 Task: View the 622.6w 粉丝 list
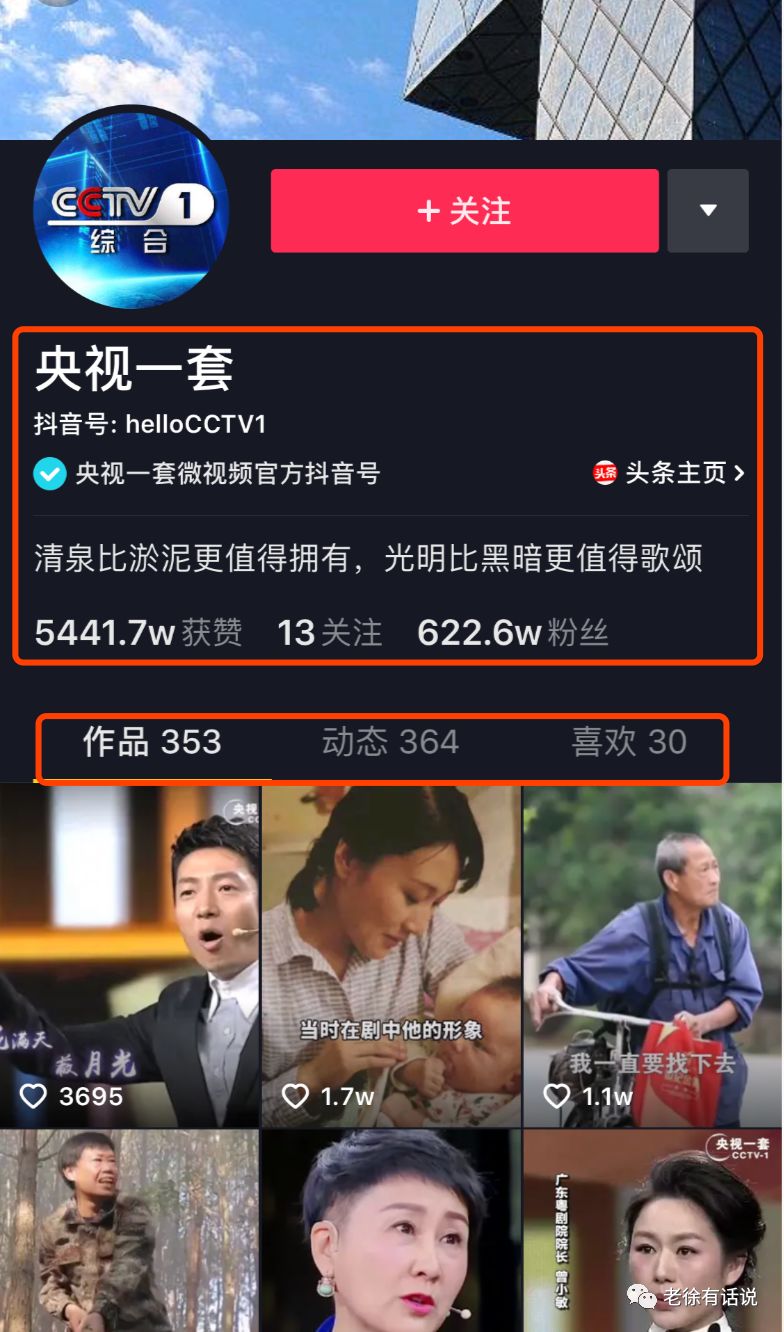click(x=512, y=633)
